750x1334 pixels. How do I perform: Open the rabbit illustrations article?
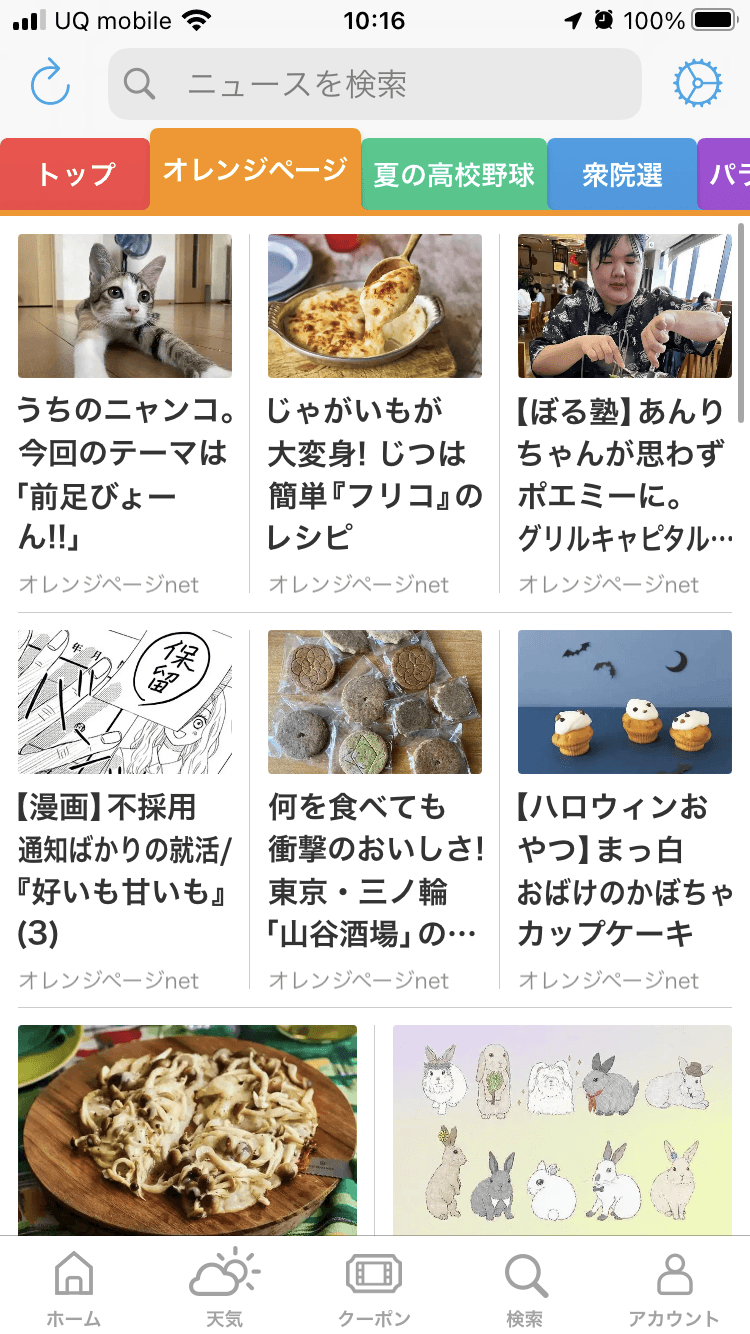click(x=562, y=1128)
